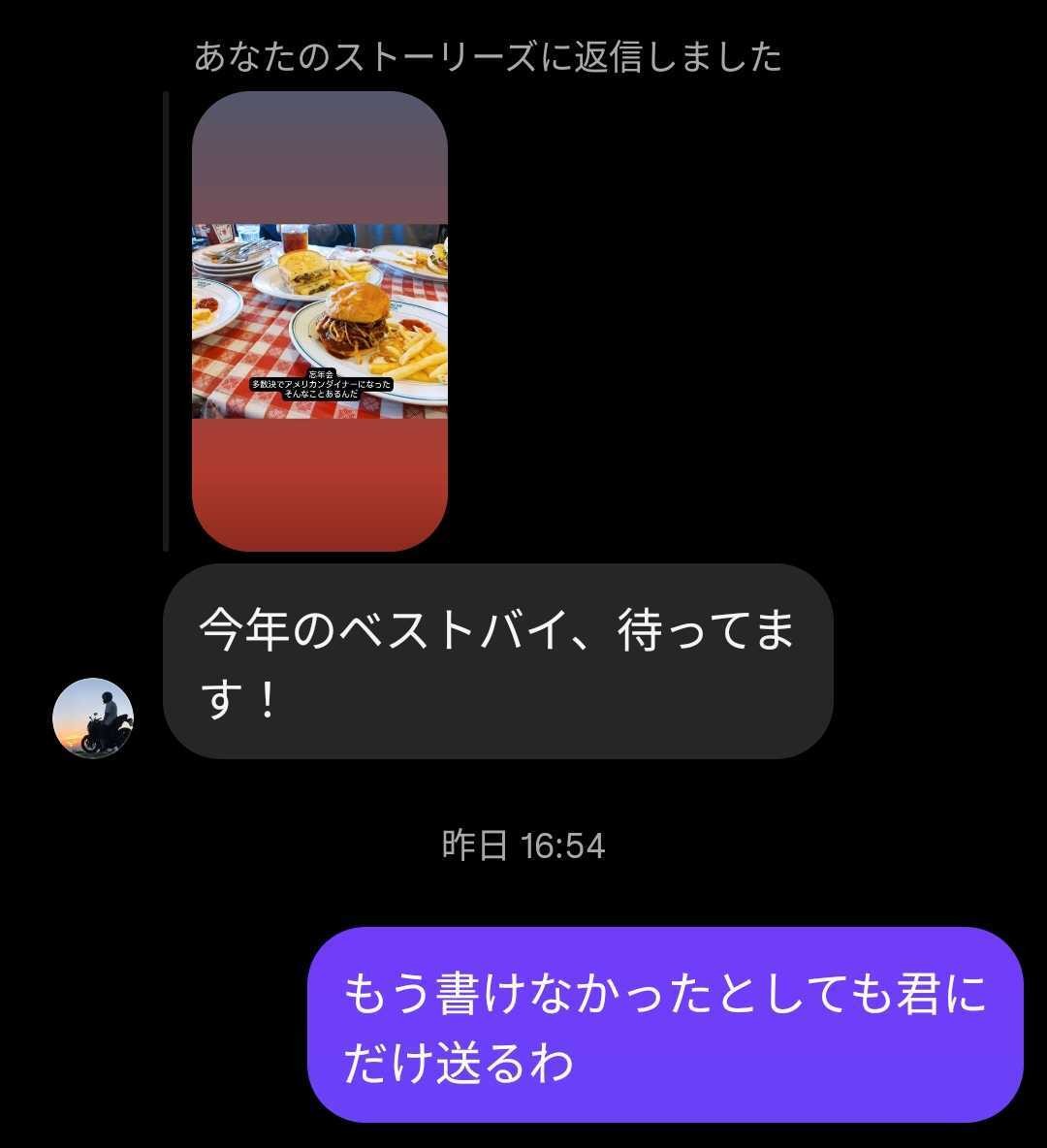The height and width of the screenshot is (1148, 1047).
Task: Open the story reply thumbnail
Action: 320,320
